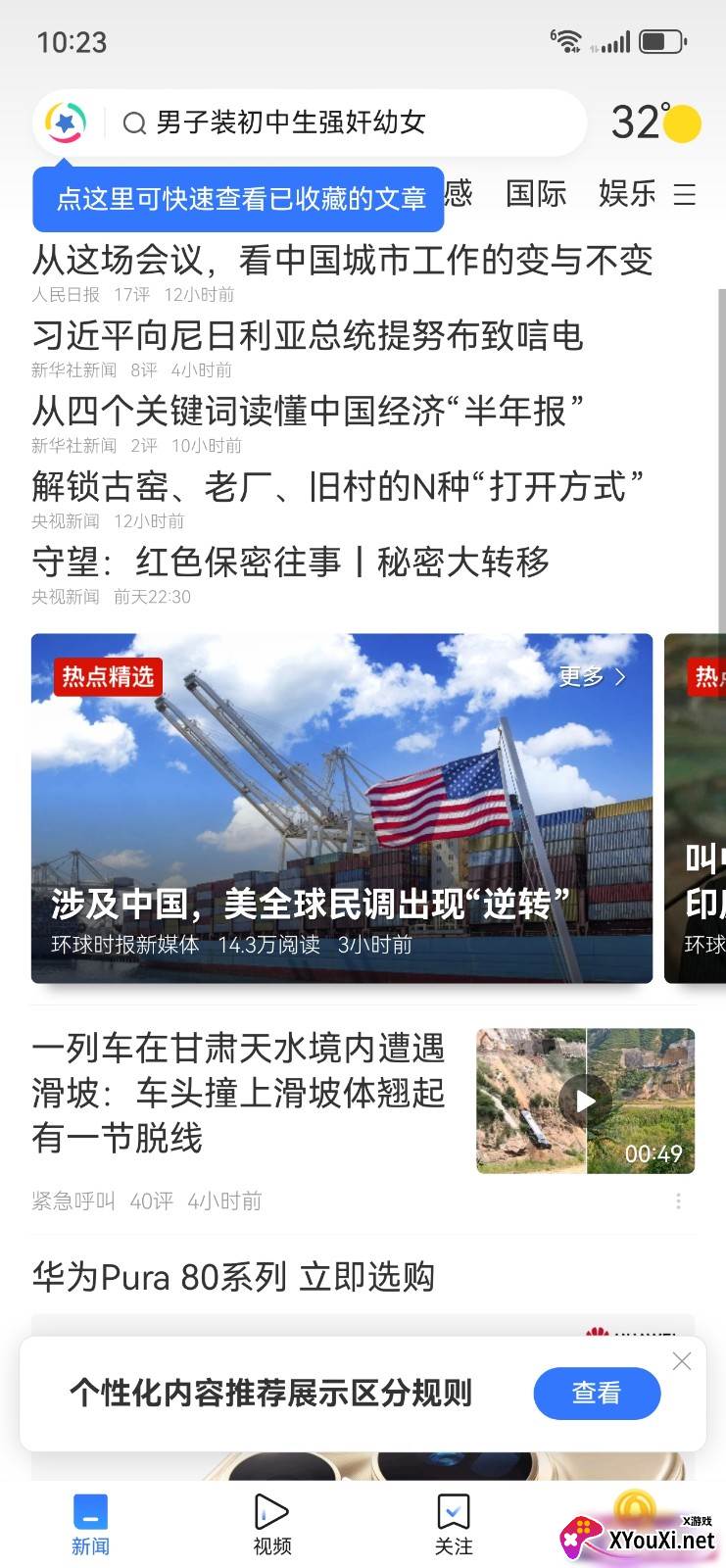
Task: Open the channel list menu icon
Action: 685,194
